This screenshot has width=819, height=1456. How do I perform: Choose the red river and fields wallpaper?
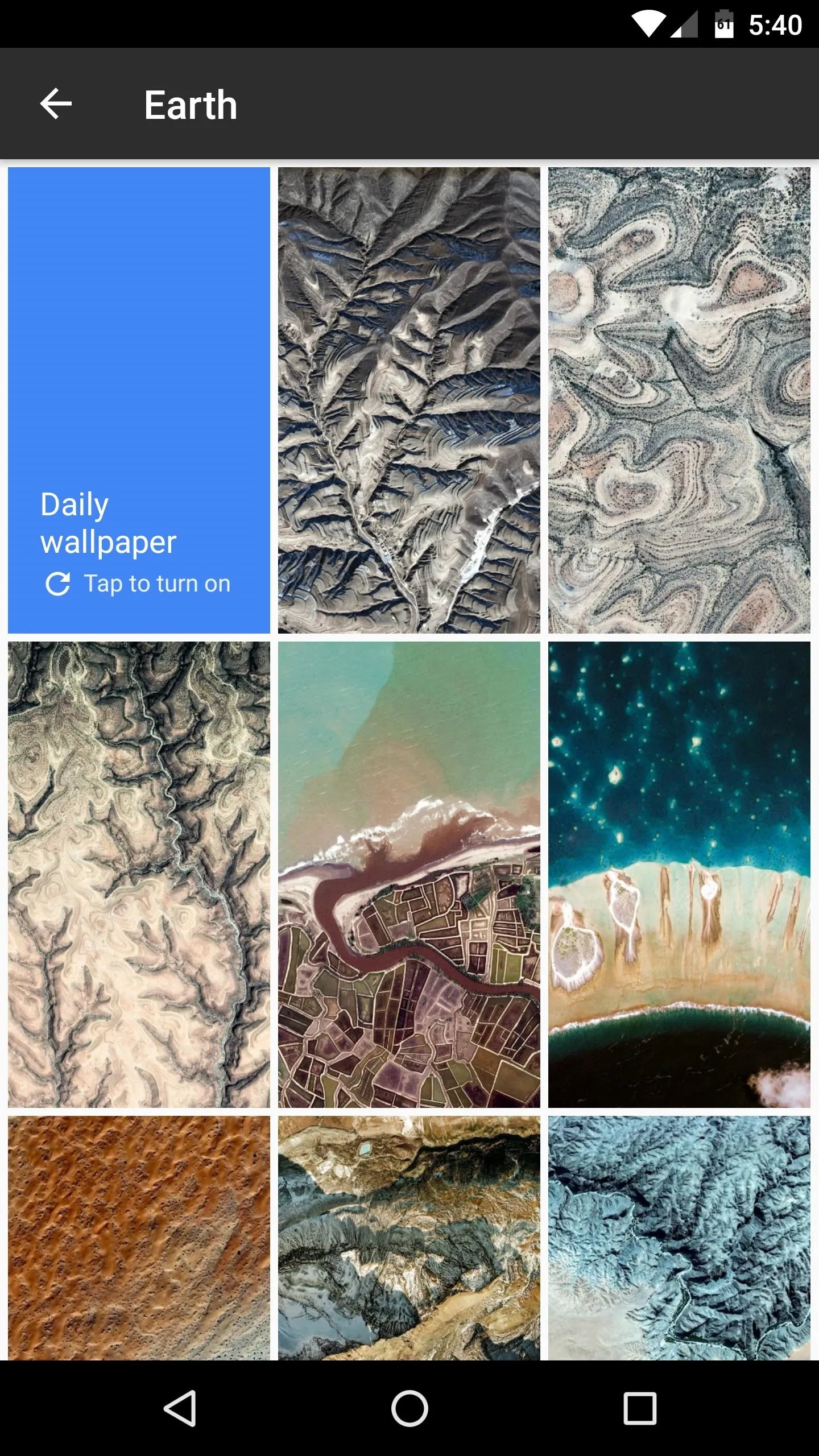pos(409,874)
